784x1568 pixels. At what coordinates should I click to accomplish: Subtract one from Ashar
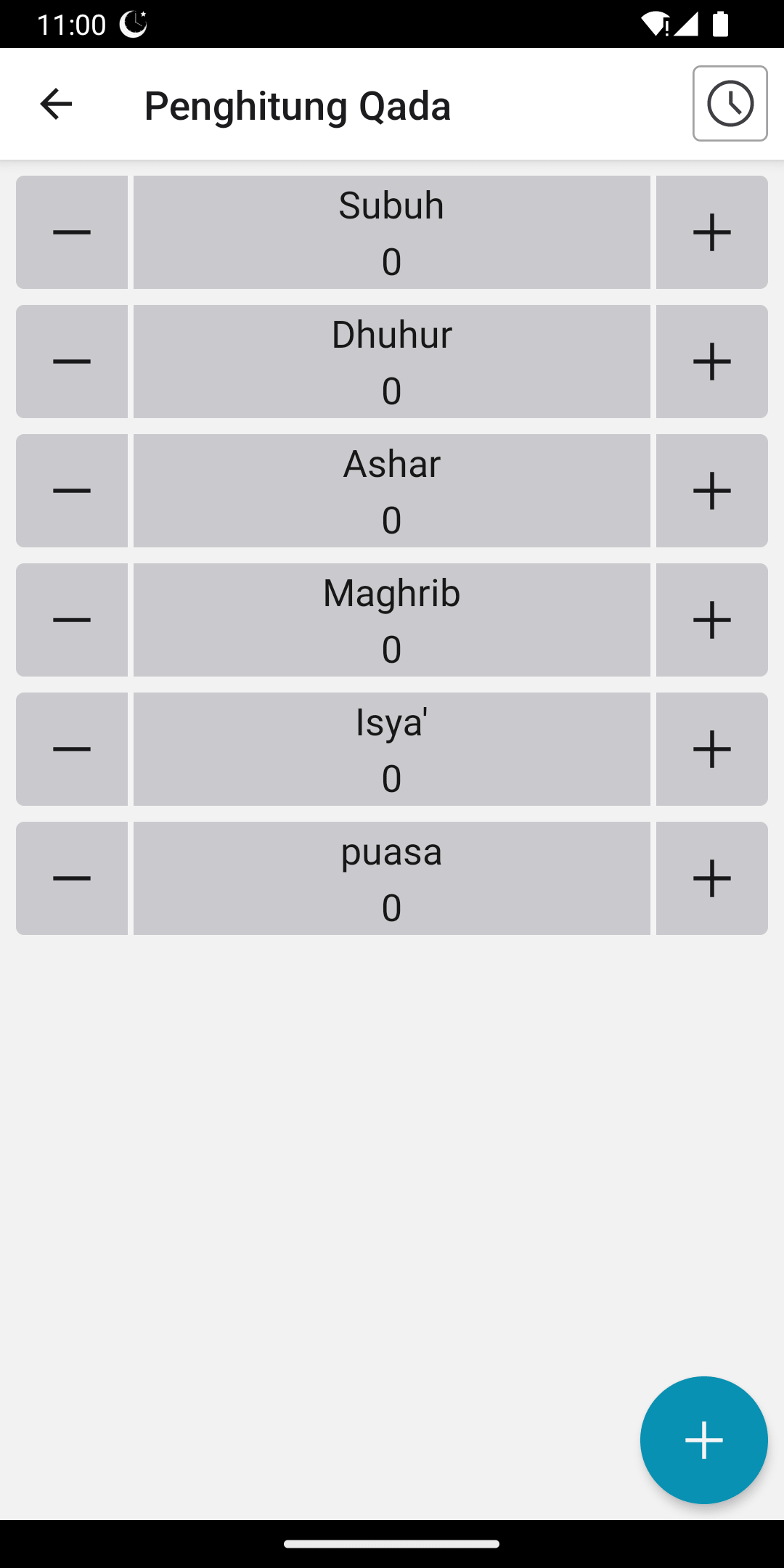72,491
